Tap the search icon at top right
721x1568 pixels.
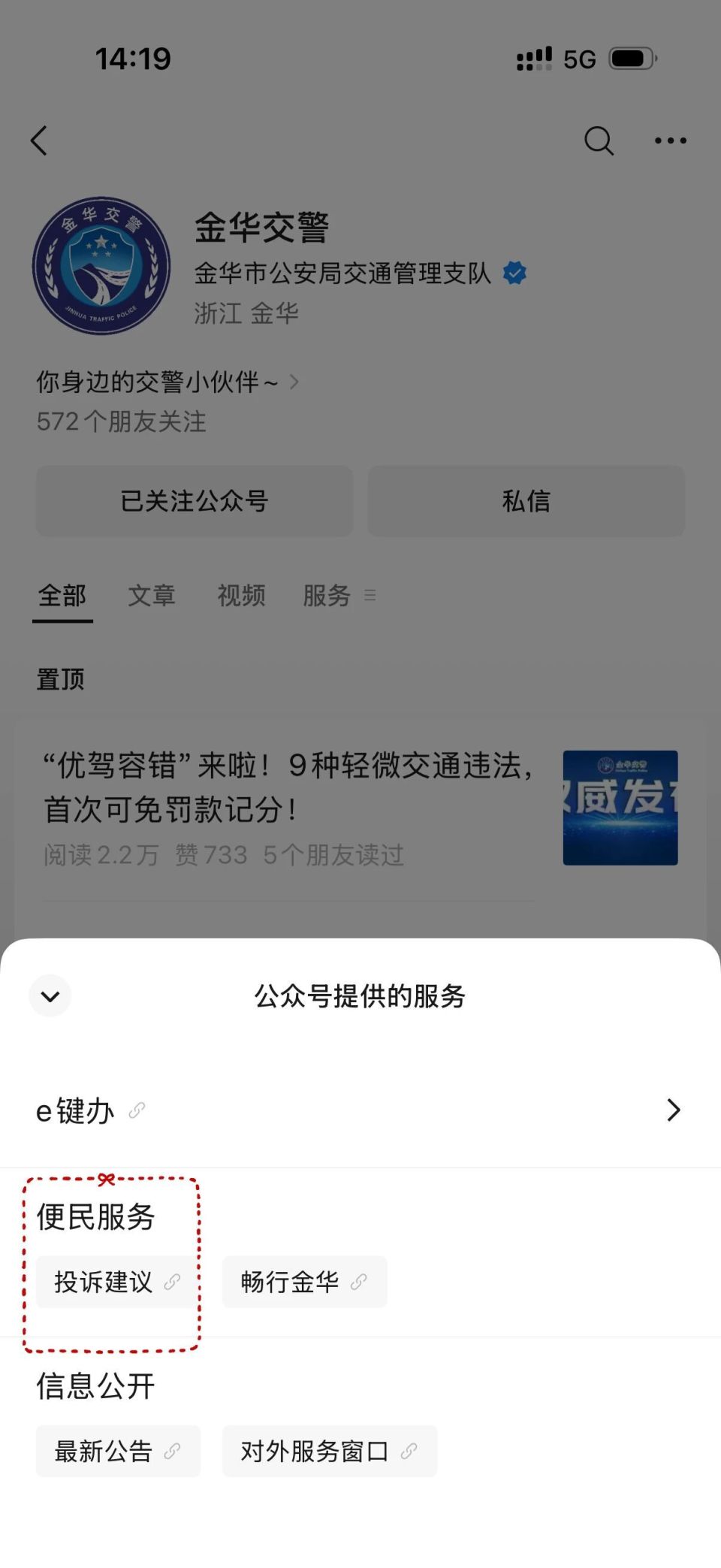599,140
